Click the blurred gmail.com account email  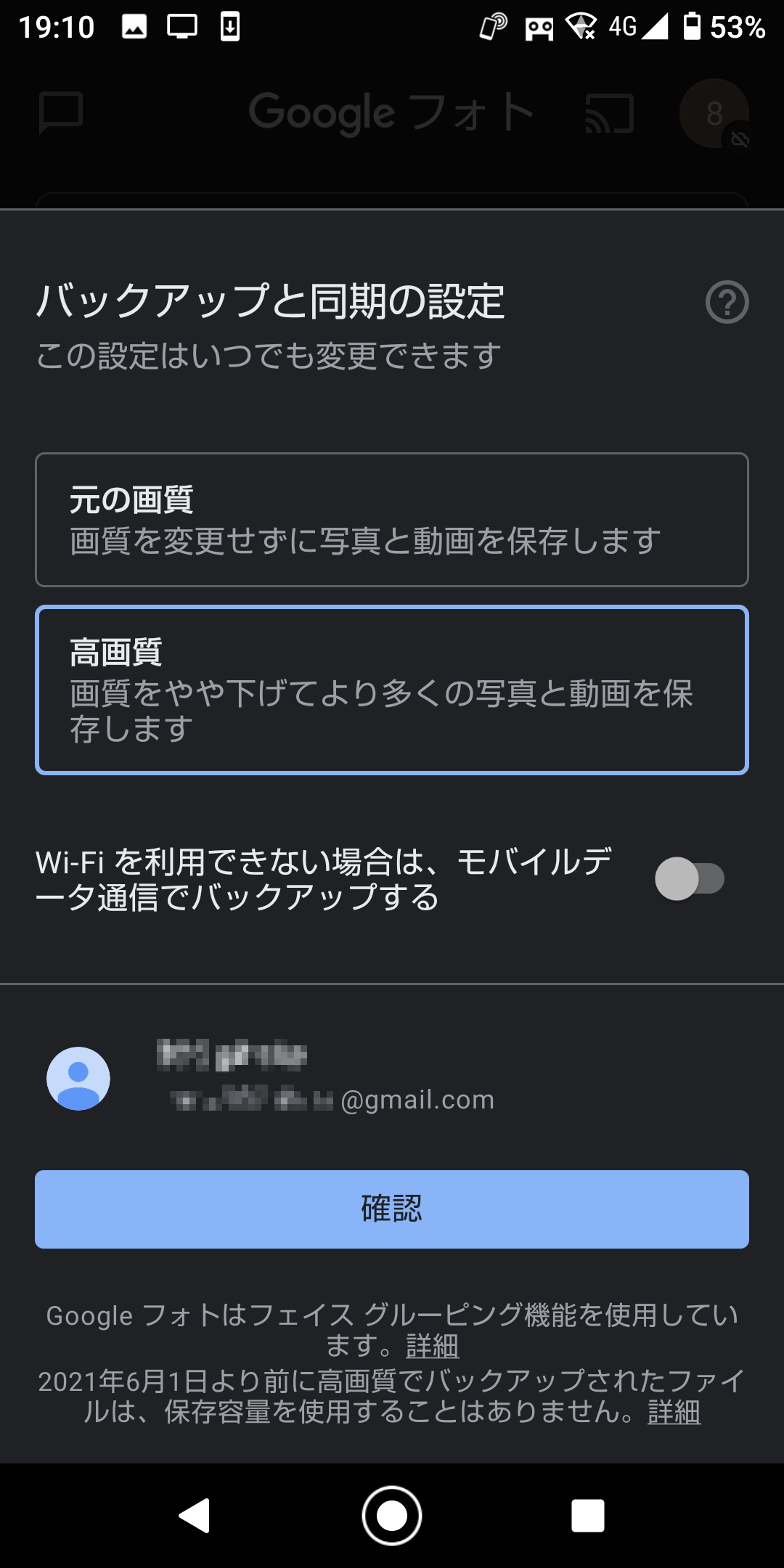[x=334, y=1100]
